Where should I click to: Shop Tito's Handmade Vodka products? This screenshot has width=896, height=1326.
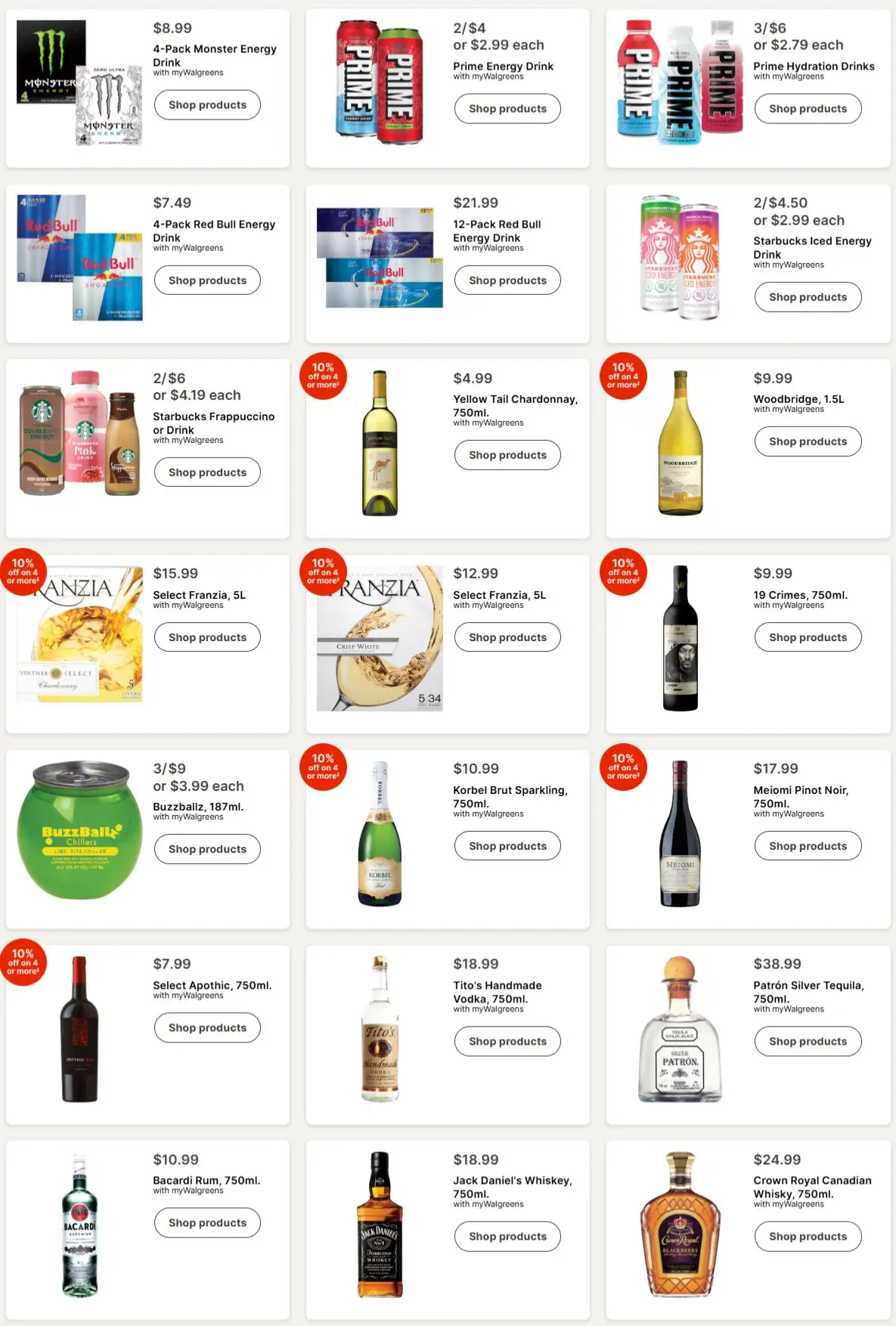(x=507, y=1041)
